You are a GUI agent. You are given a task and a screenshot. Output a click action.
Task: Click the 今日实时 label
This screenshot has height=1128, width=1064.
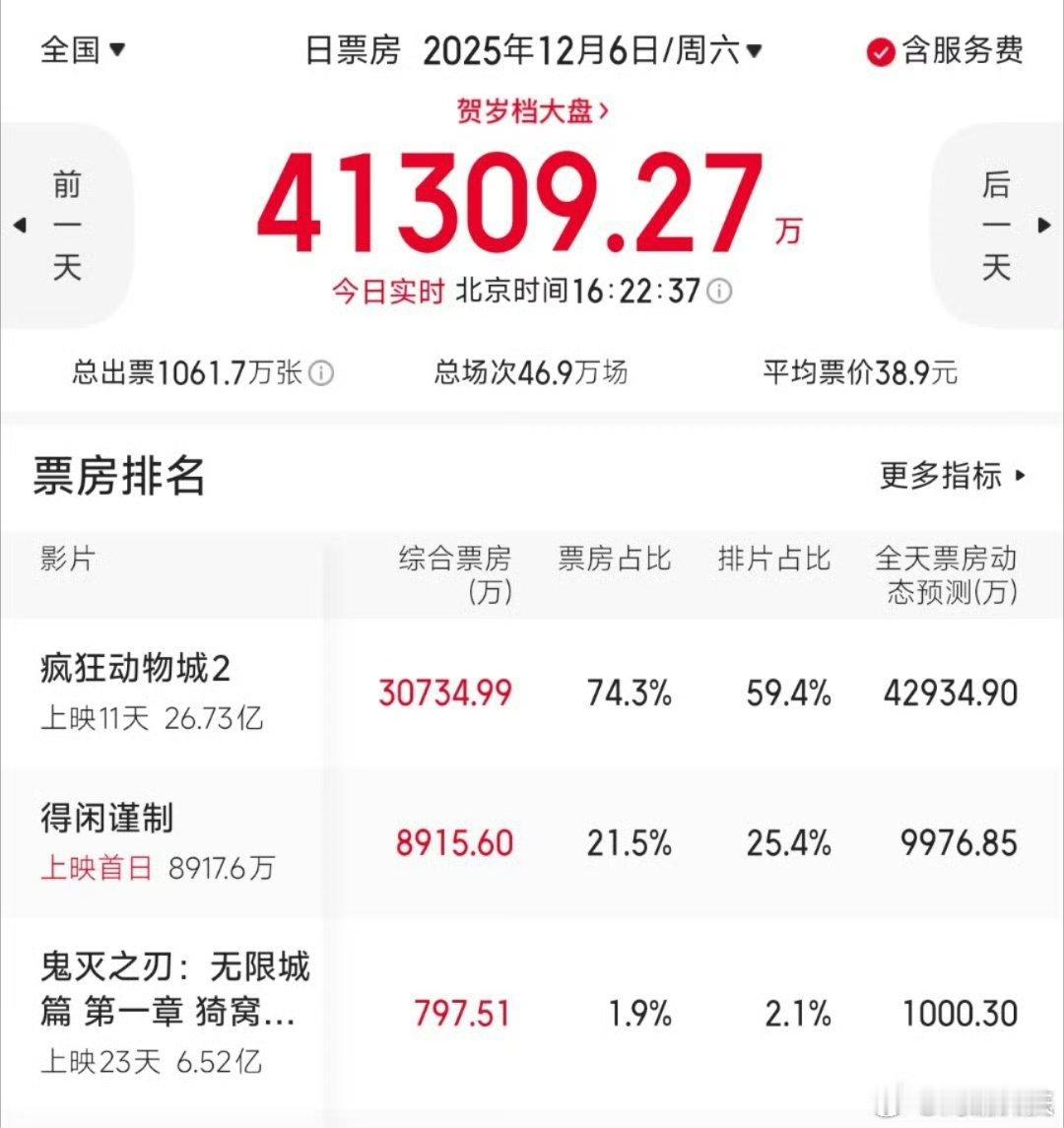[x=388, y=292]
